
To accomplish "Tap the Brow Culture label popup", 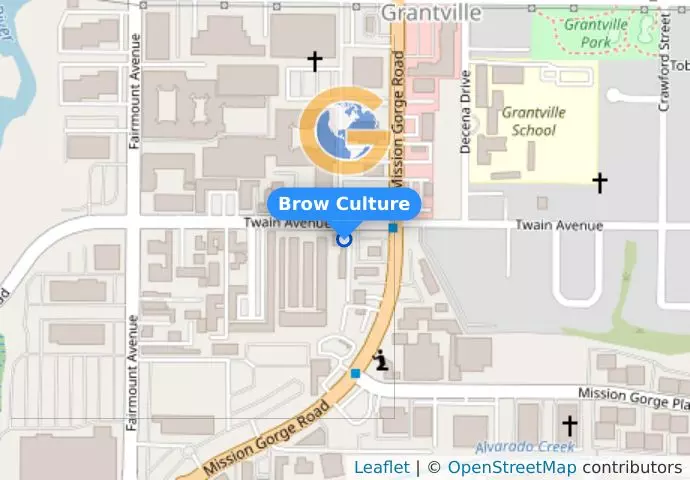I will click(344, 204).
